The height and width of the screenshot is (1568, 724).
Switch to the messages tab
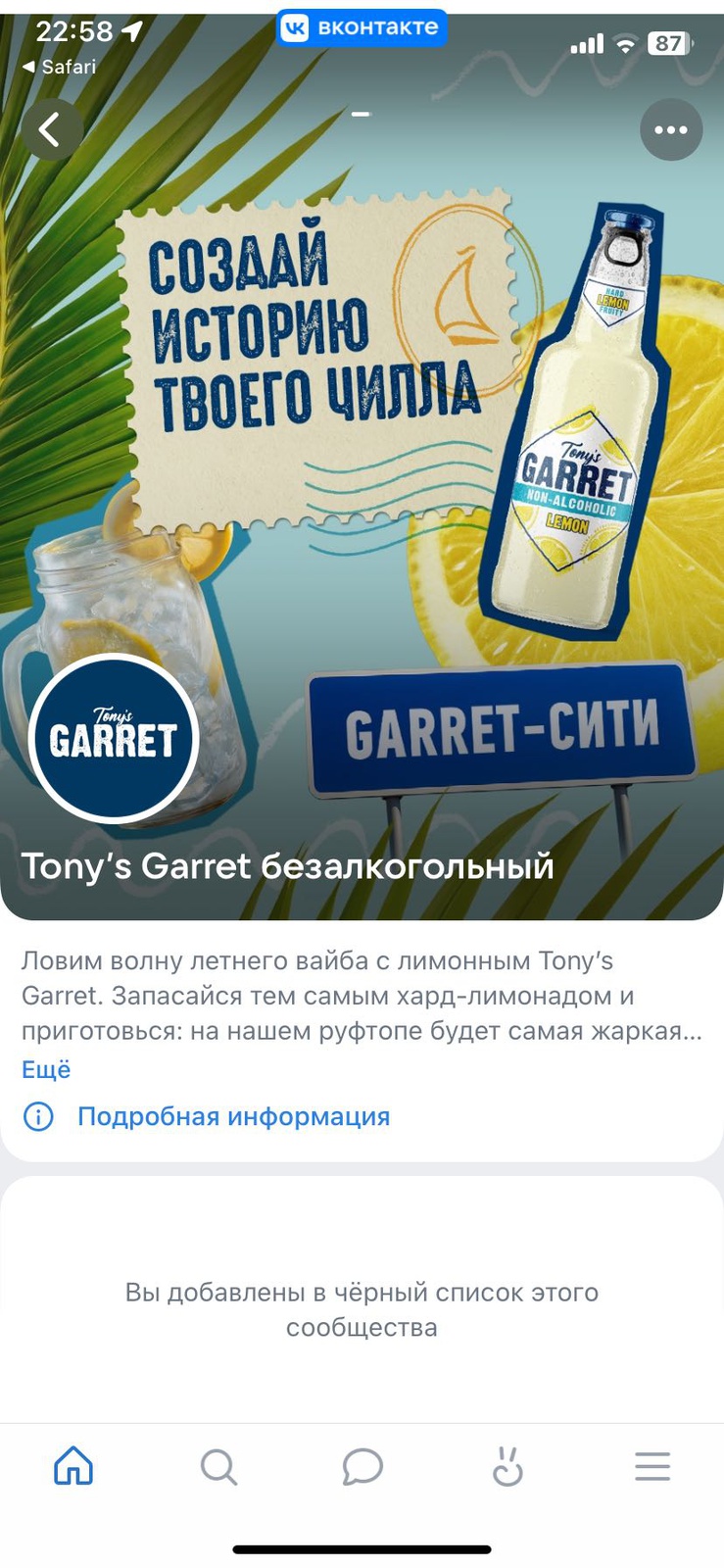click(362, 1467)
